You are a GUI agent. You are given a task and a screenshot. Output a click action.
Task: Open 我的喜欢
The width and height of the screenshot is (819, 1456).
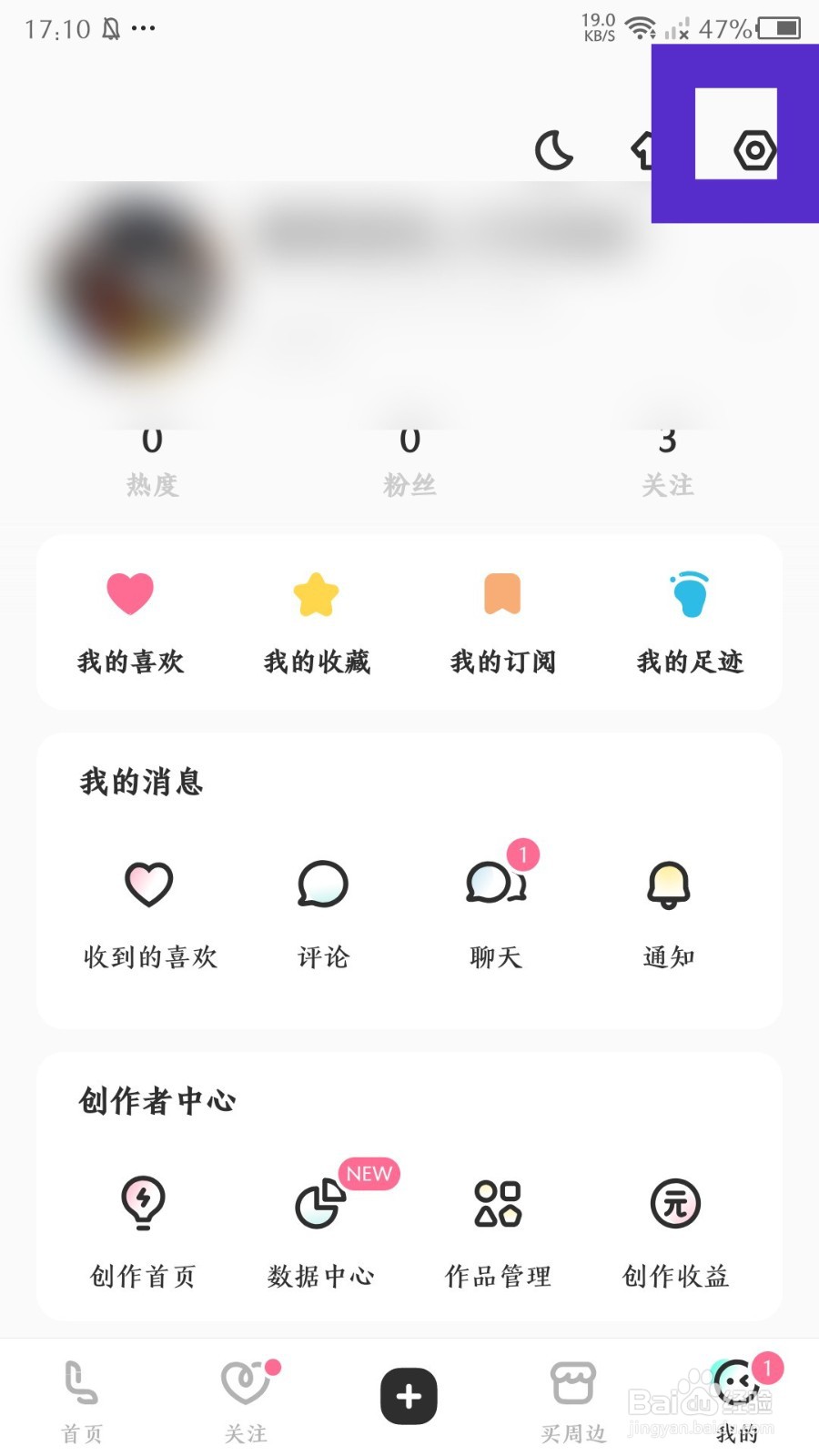(130, 623)
